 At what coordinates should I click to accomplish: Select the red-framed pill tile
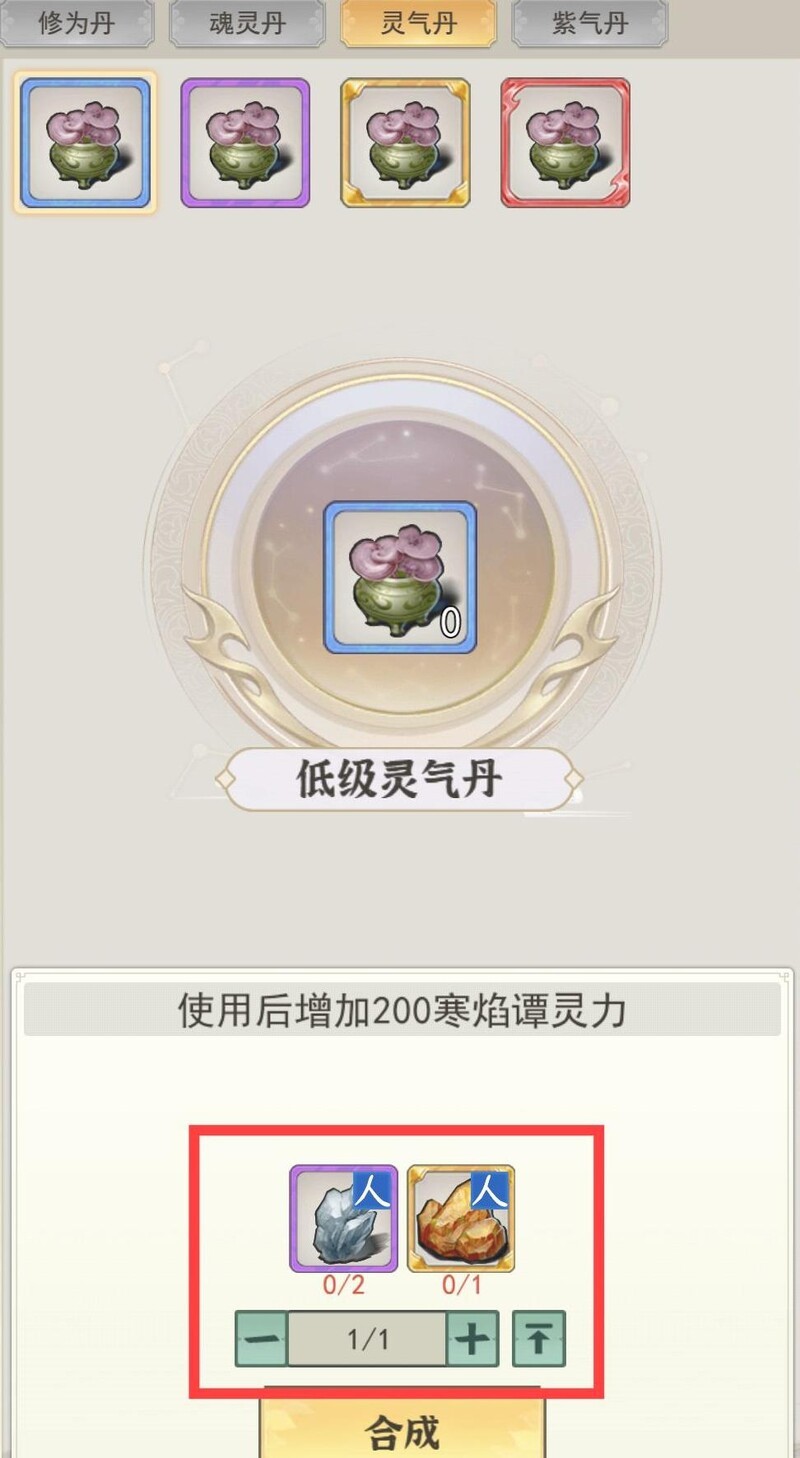[x=565, y=142]
